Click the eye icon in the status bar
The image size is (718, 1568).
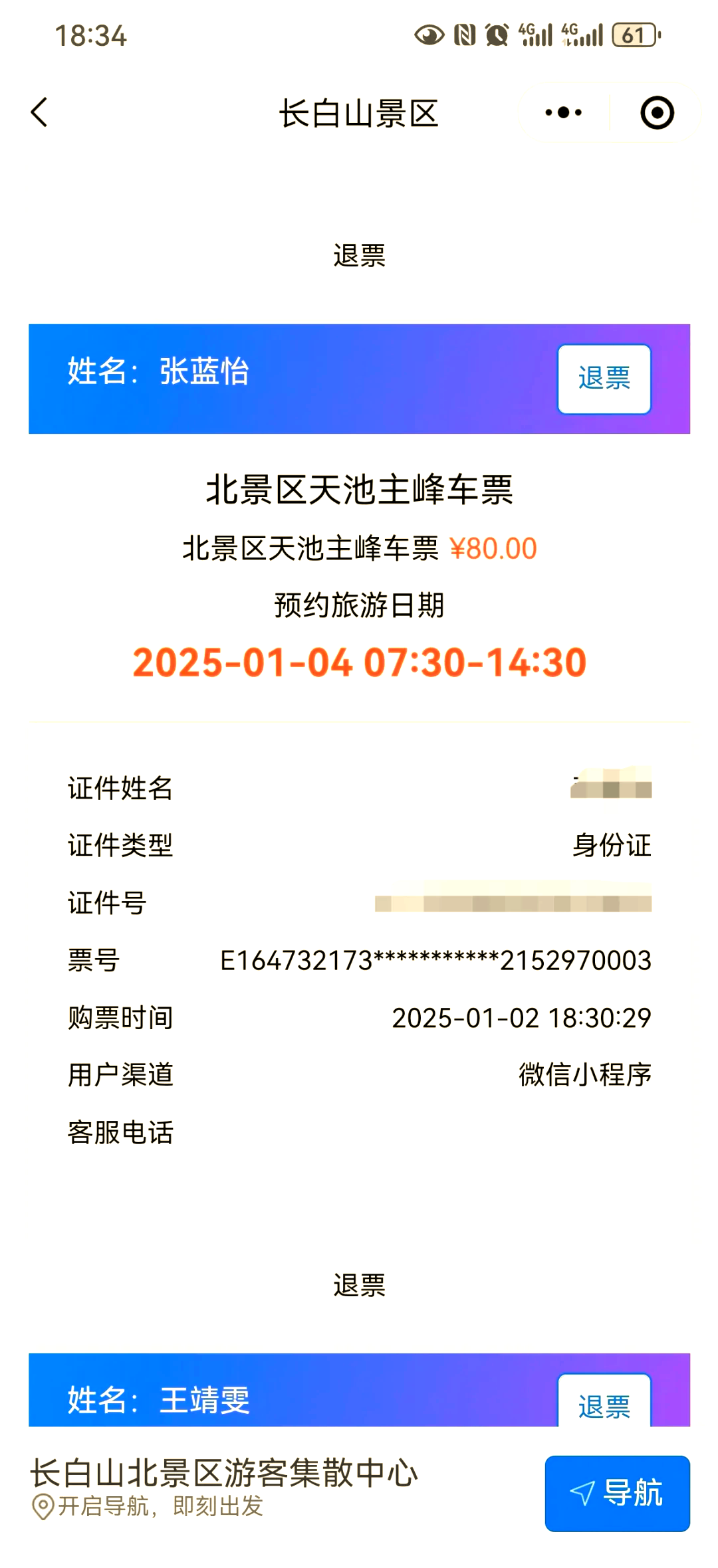429,36
